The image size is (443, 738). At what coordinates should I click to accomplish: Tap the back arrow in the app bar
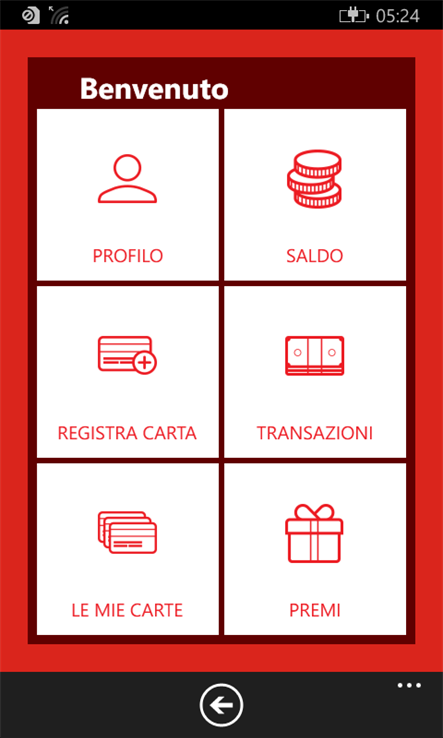(221, 705)
